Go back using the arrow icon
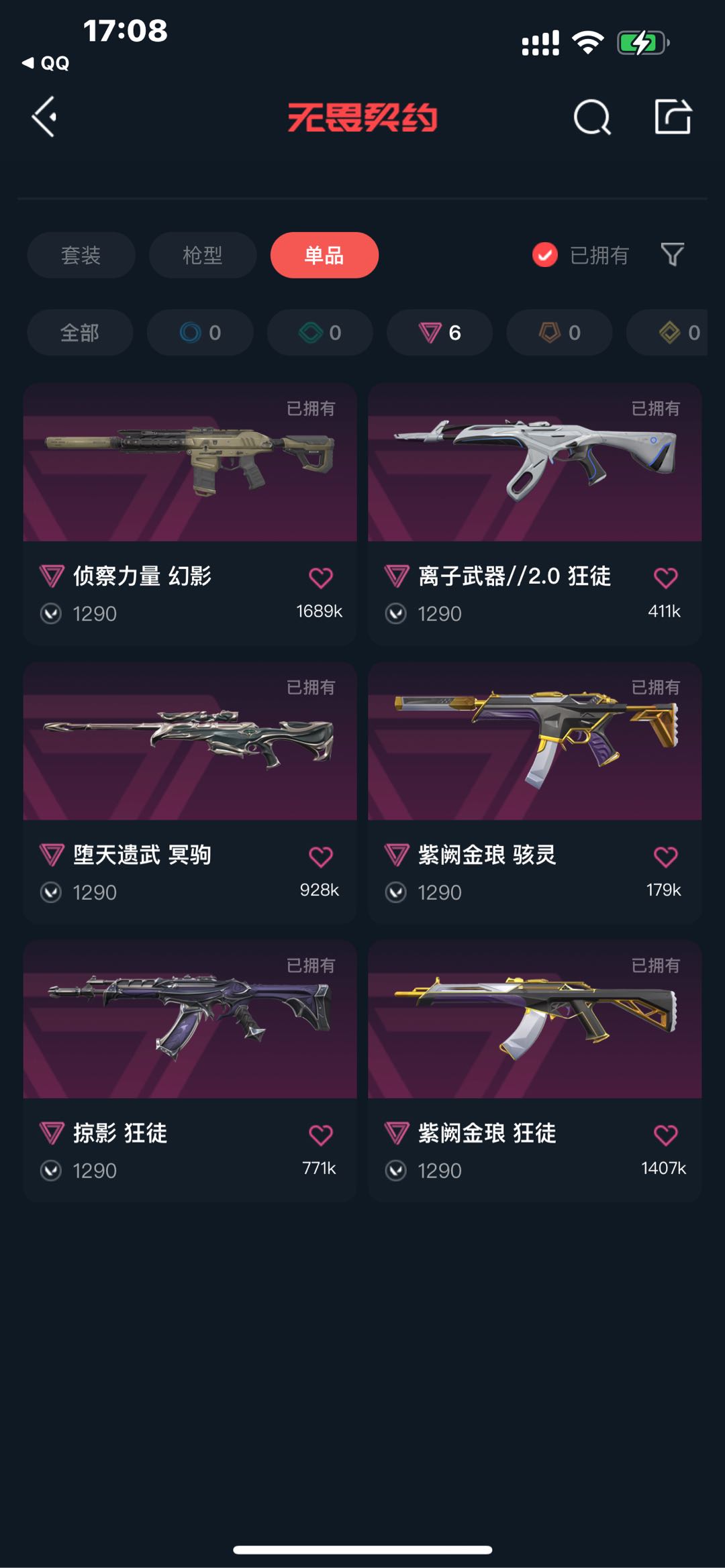Screen dimensions: 725x1568 click(44, 117)
